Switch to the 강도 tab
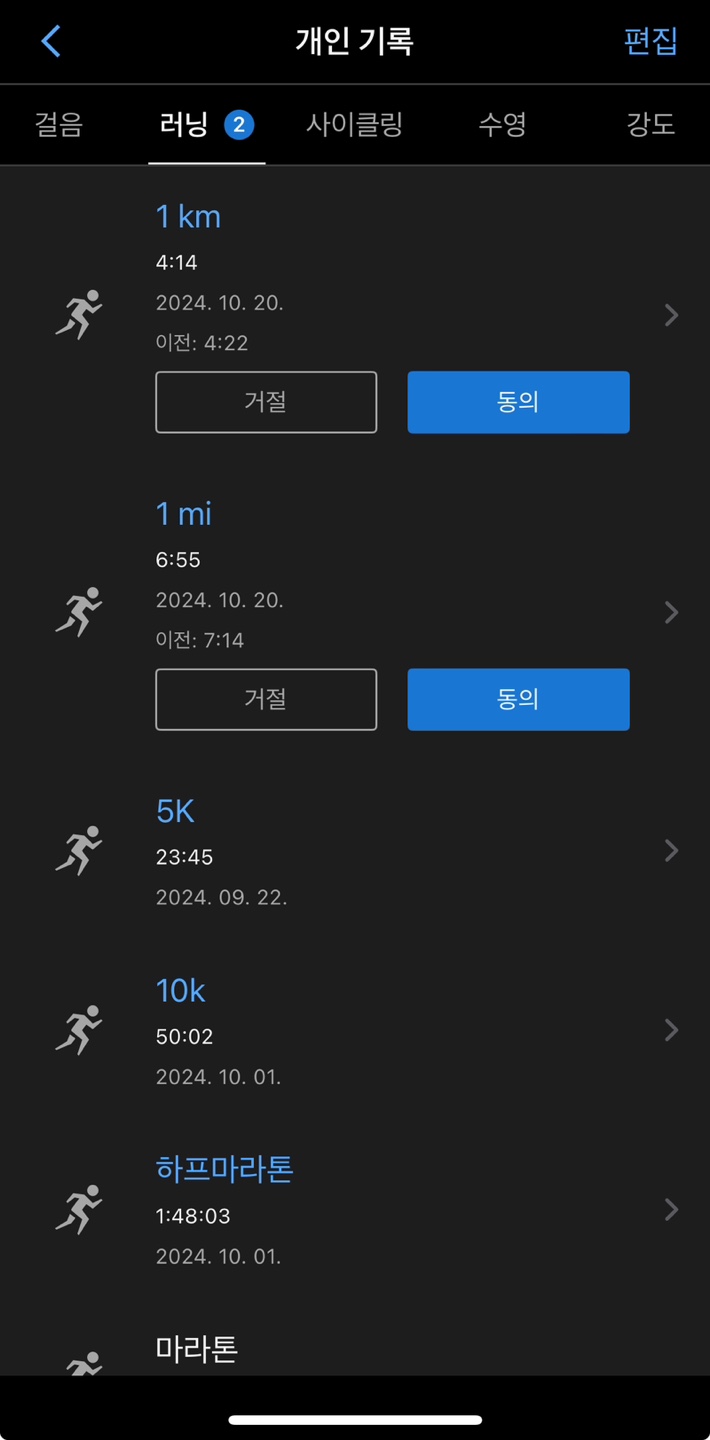Screen dimensions: 710x1440 (650, 125)
